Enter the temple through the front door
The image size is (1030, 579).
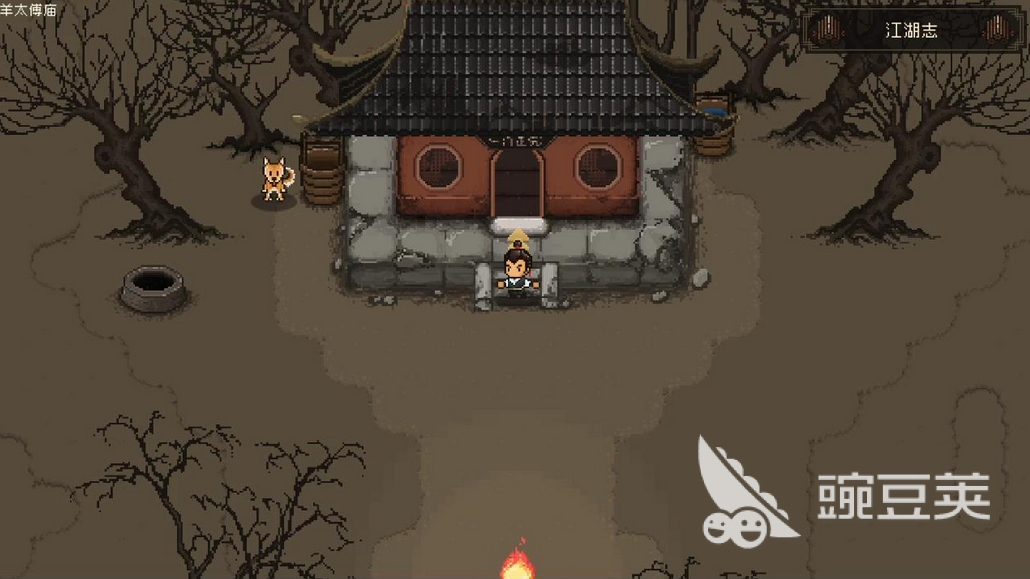tap(517, 183)
